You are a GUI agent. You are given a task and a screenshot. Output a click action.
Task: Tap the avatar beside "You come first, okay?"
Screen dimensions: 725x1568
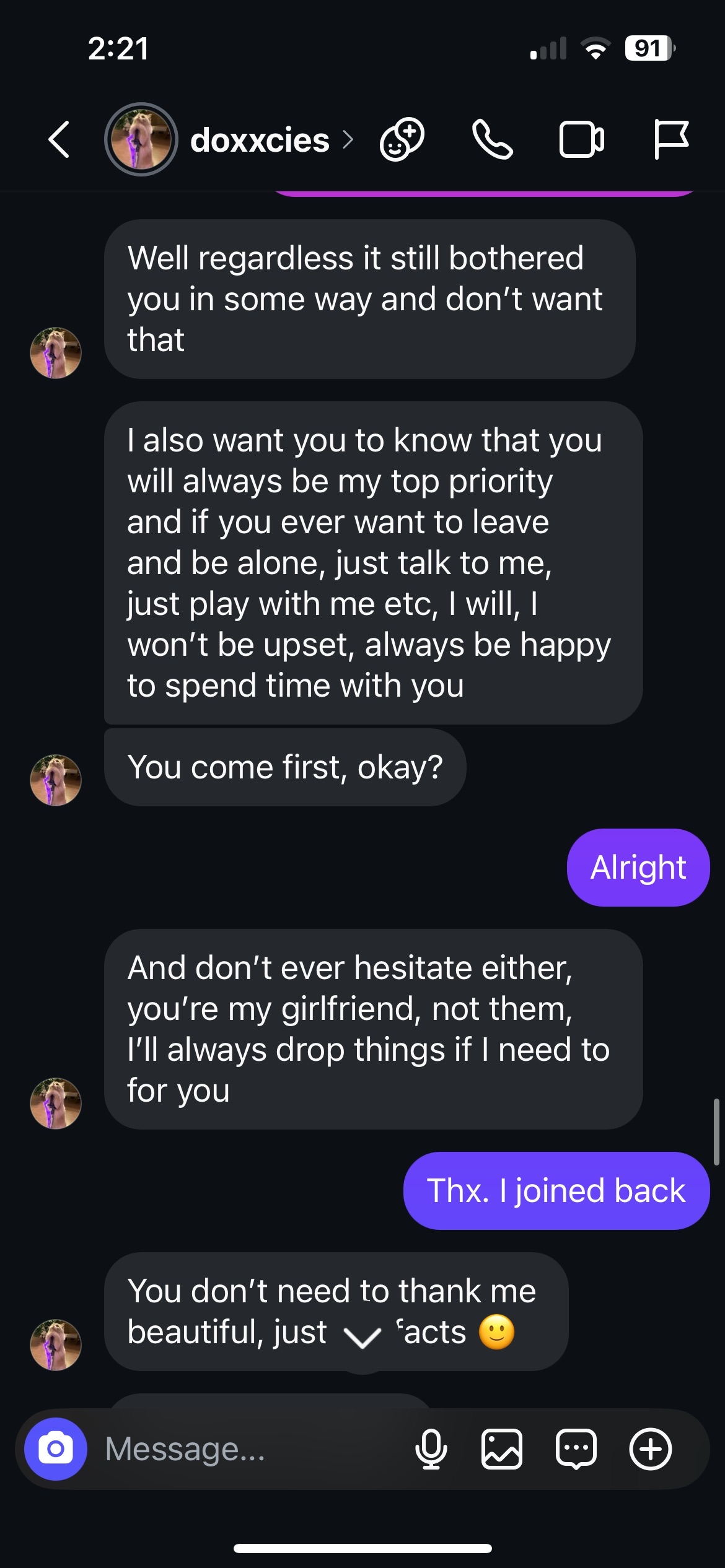[56, 780]
